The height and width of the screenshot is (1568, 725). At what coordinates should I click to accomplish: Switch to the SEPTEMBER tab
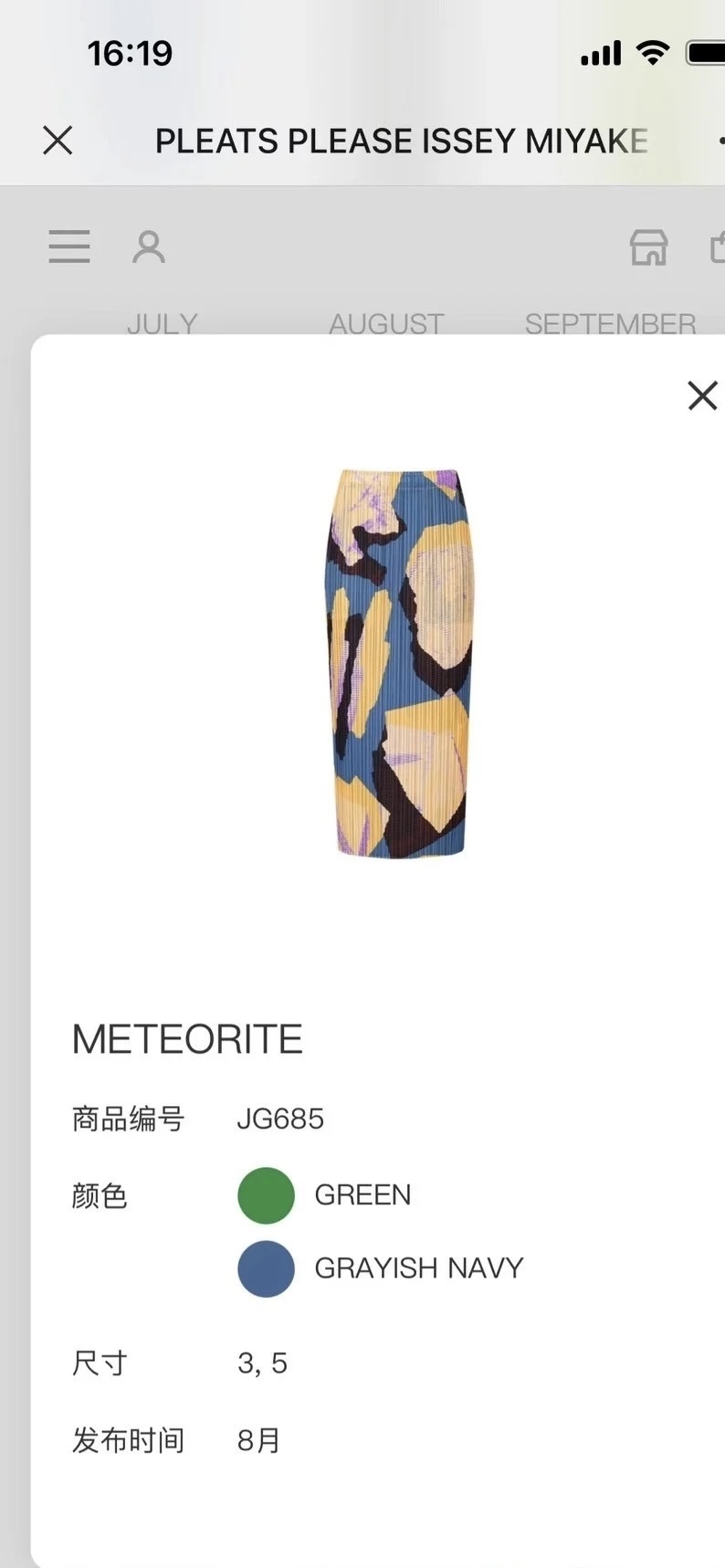[610, 323]
